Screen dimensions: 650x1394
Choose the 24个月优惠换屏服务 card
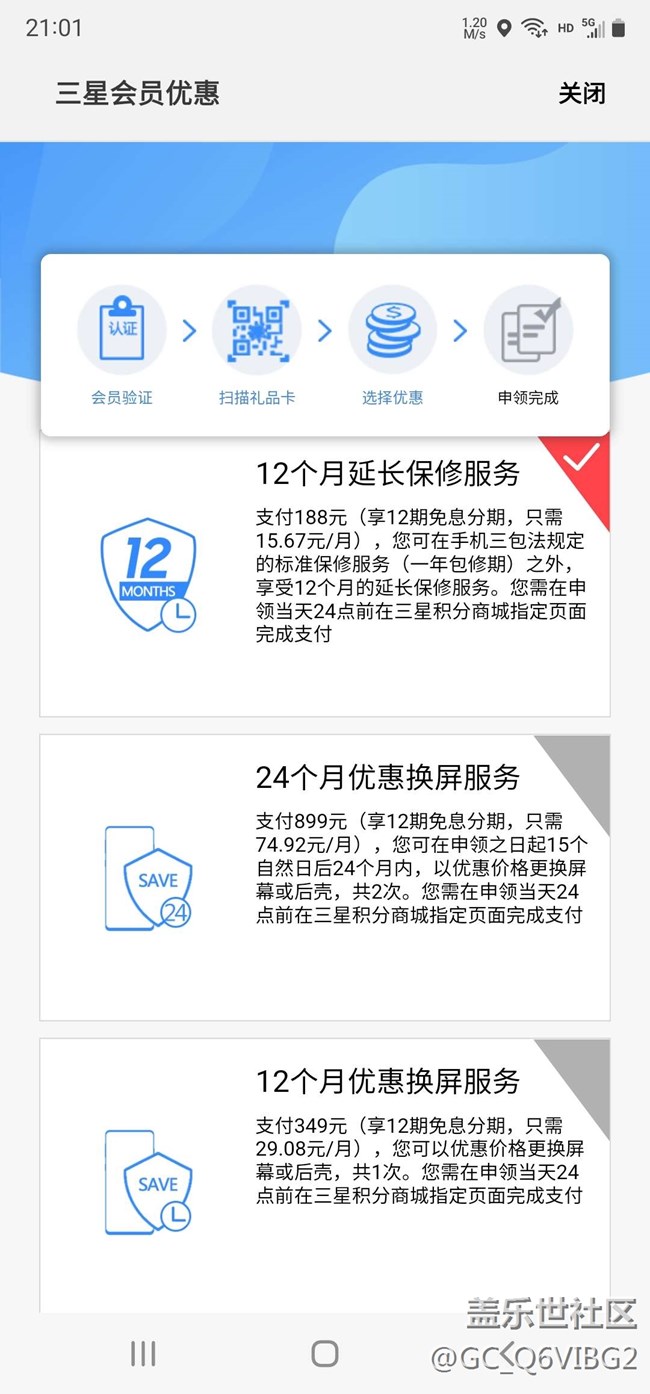pos(324,877)
